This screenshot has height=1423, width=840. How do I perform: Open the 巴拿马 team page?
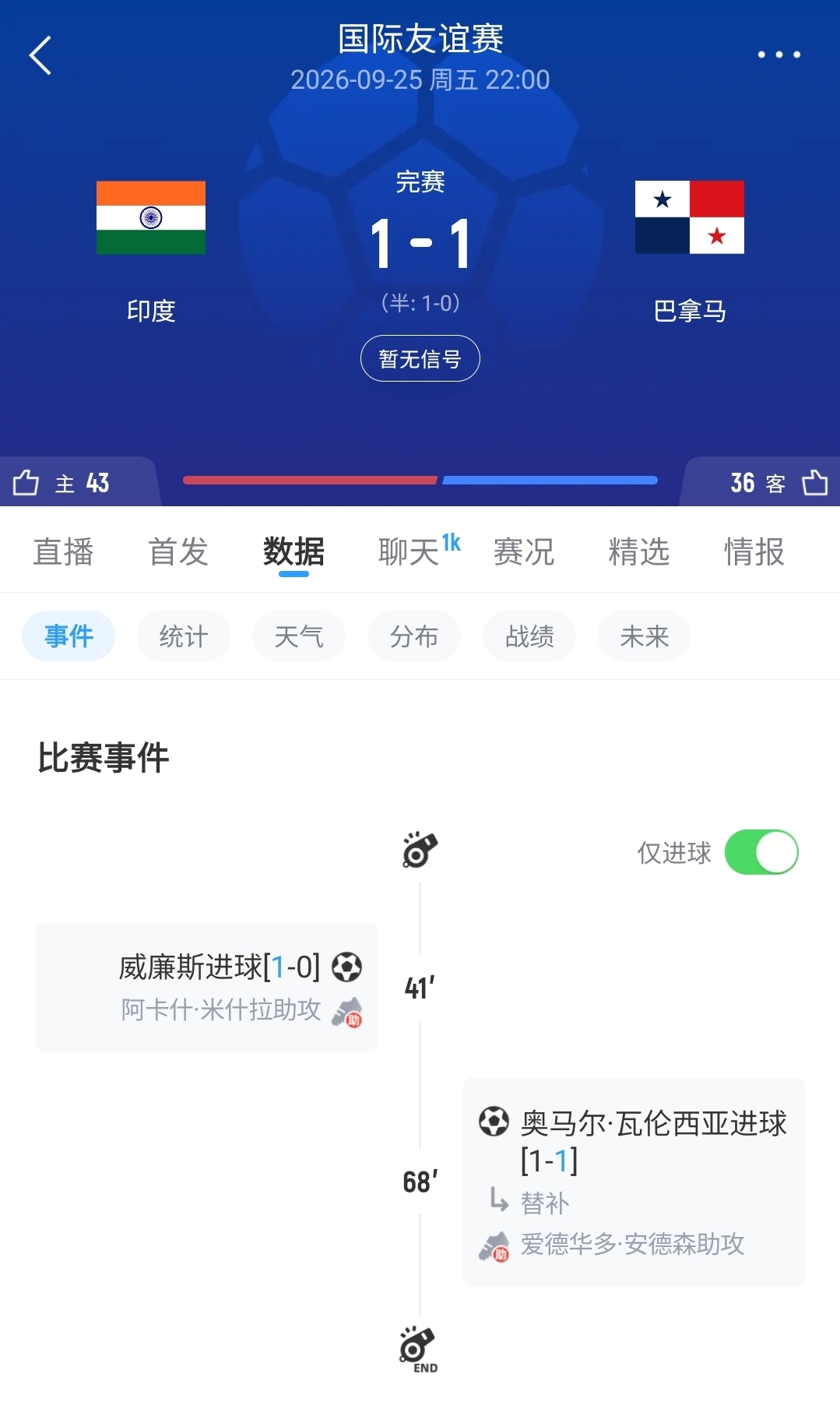[x=690, y=252]
